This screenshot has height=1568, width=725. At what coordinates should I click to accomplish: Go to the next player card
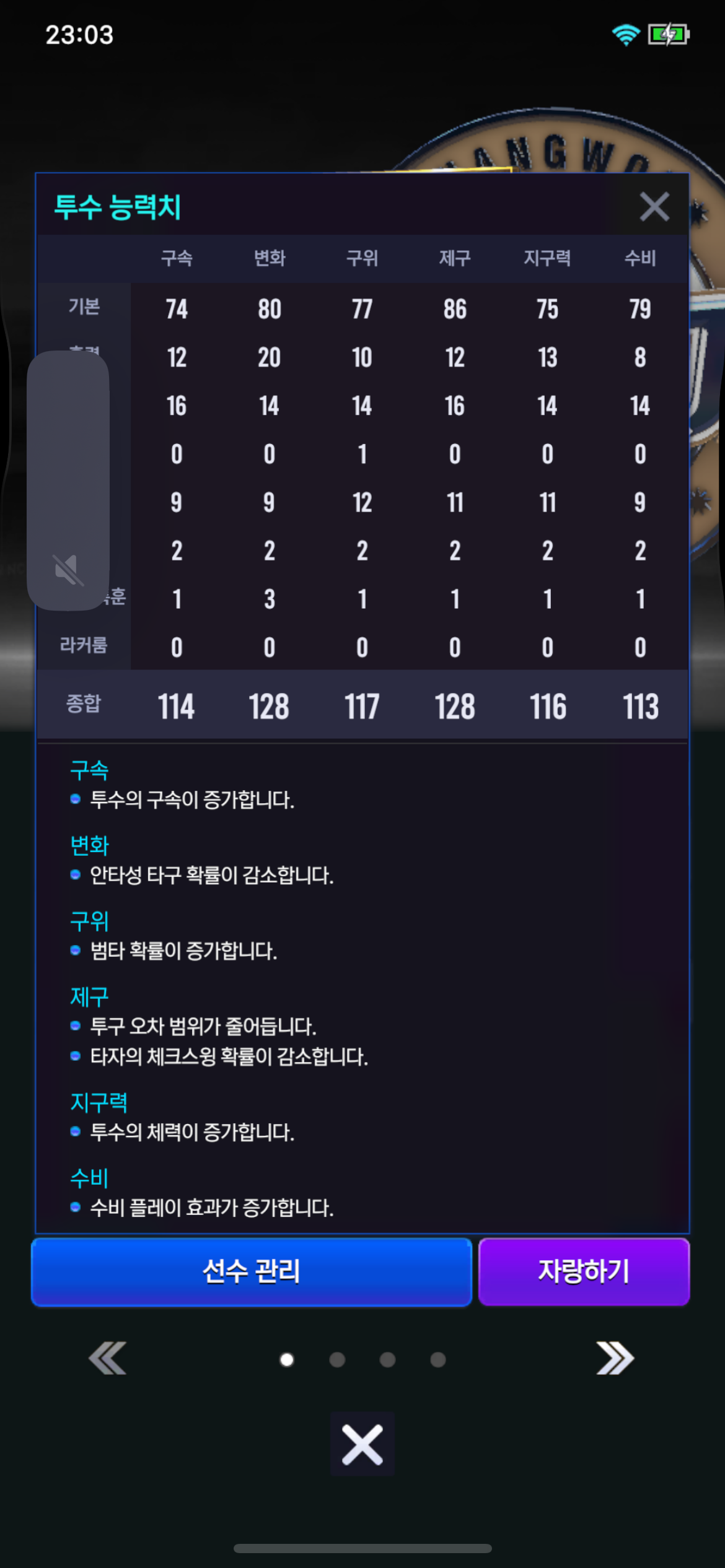[x=615, y=1359]
